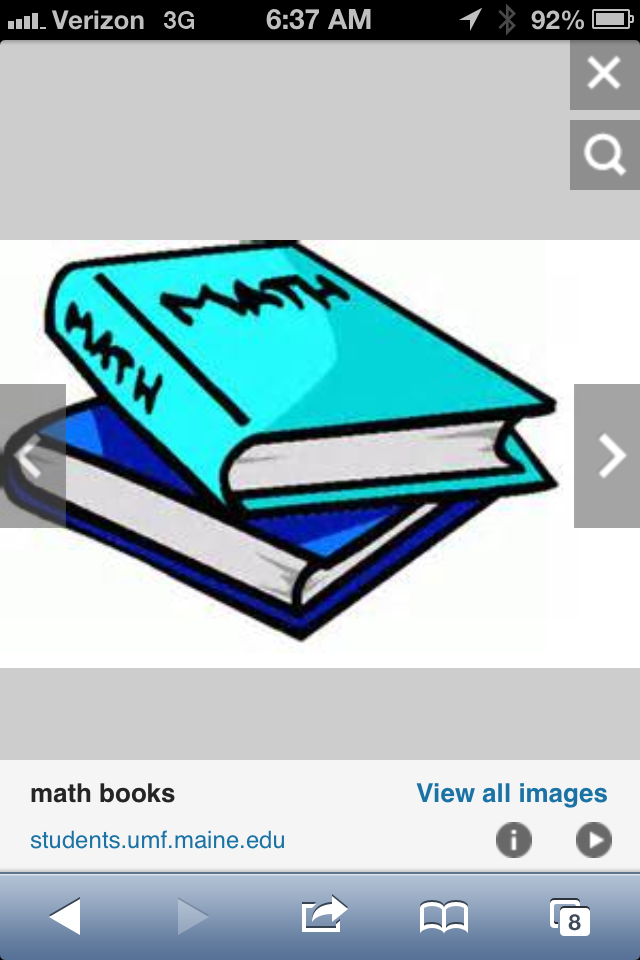Screen dimensions: 640x960
Task: Open Safari bookmarks
Action: [x=443, y=916]
